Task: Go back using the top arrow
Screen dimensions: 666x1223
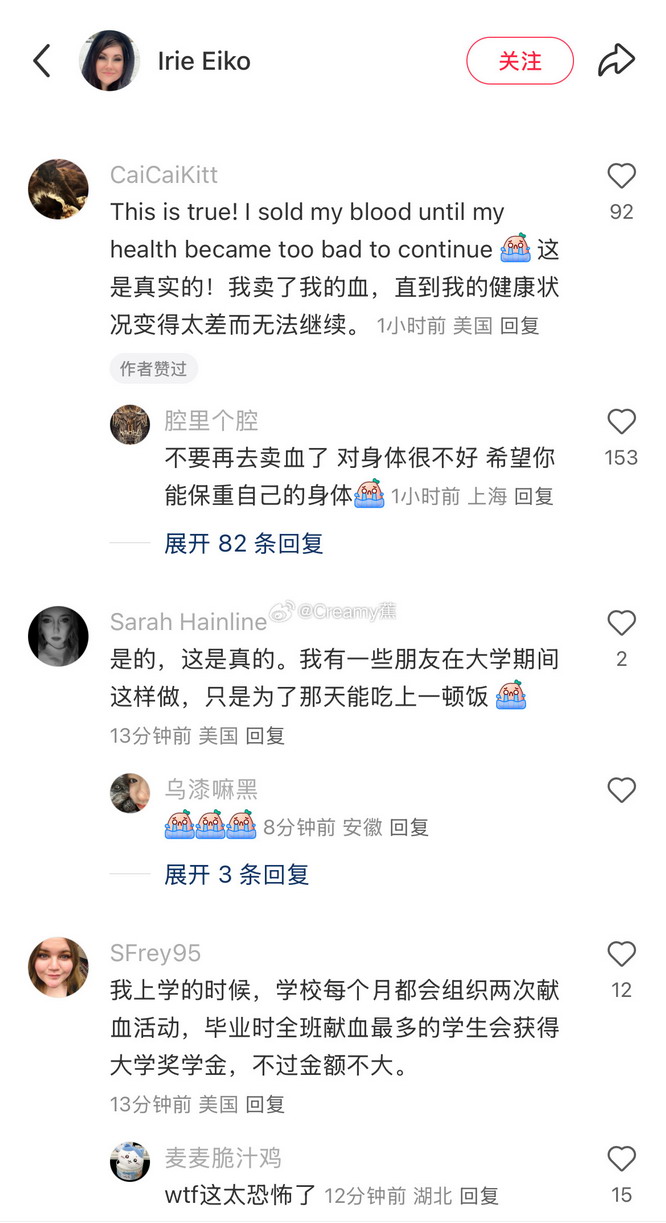Action: pos(41,61)
